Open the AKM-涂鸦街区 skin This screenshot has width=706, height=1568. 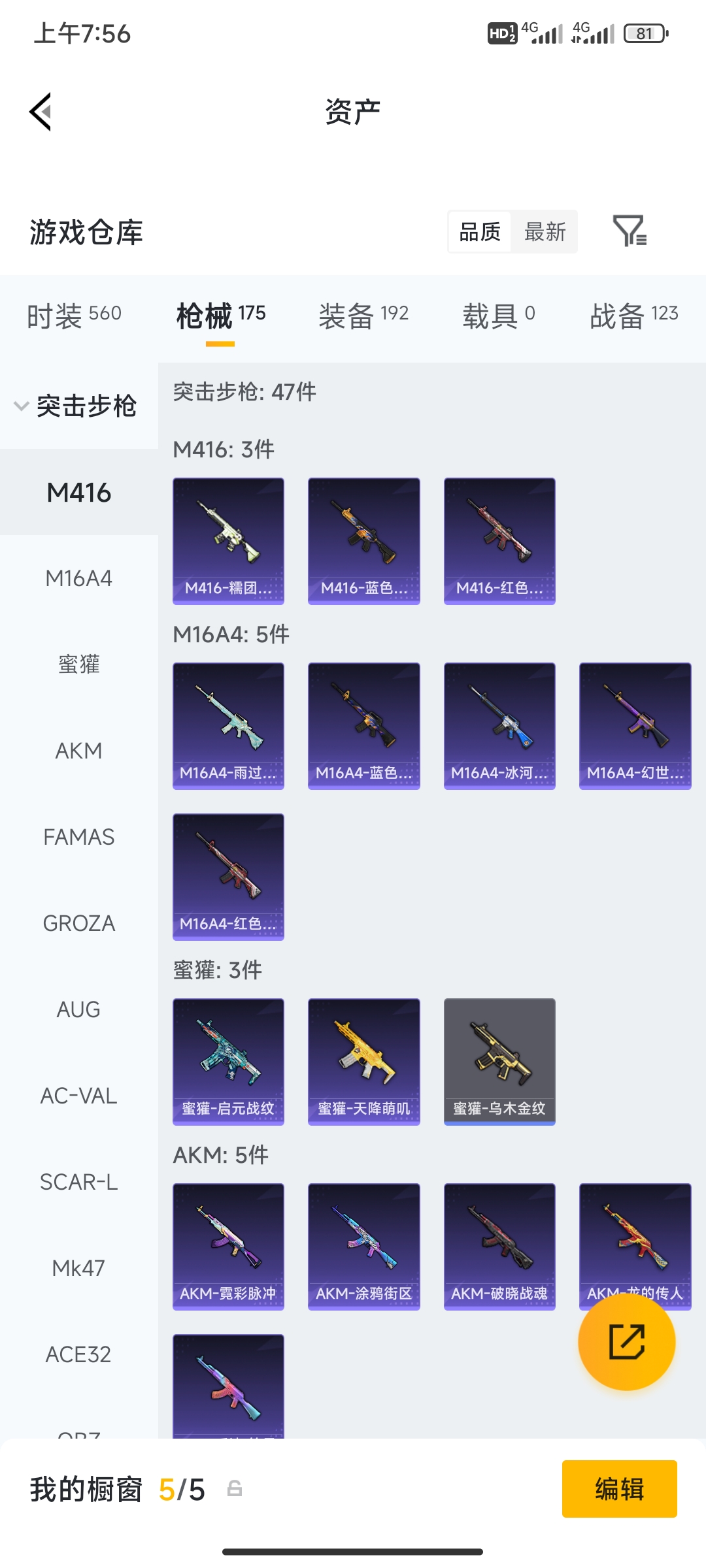coord(364,1247)
